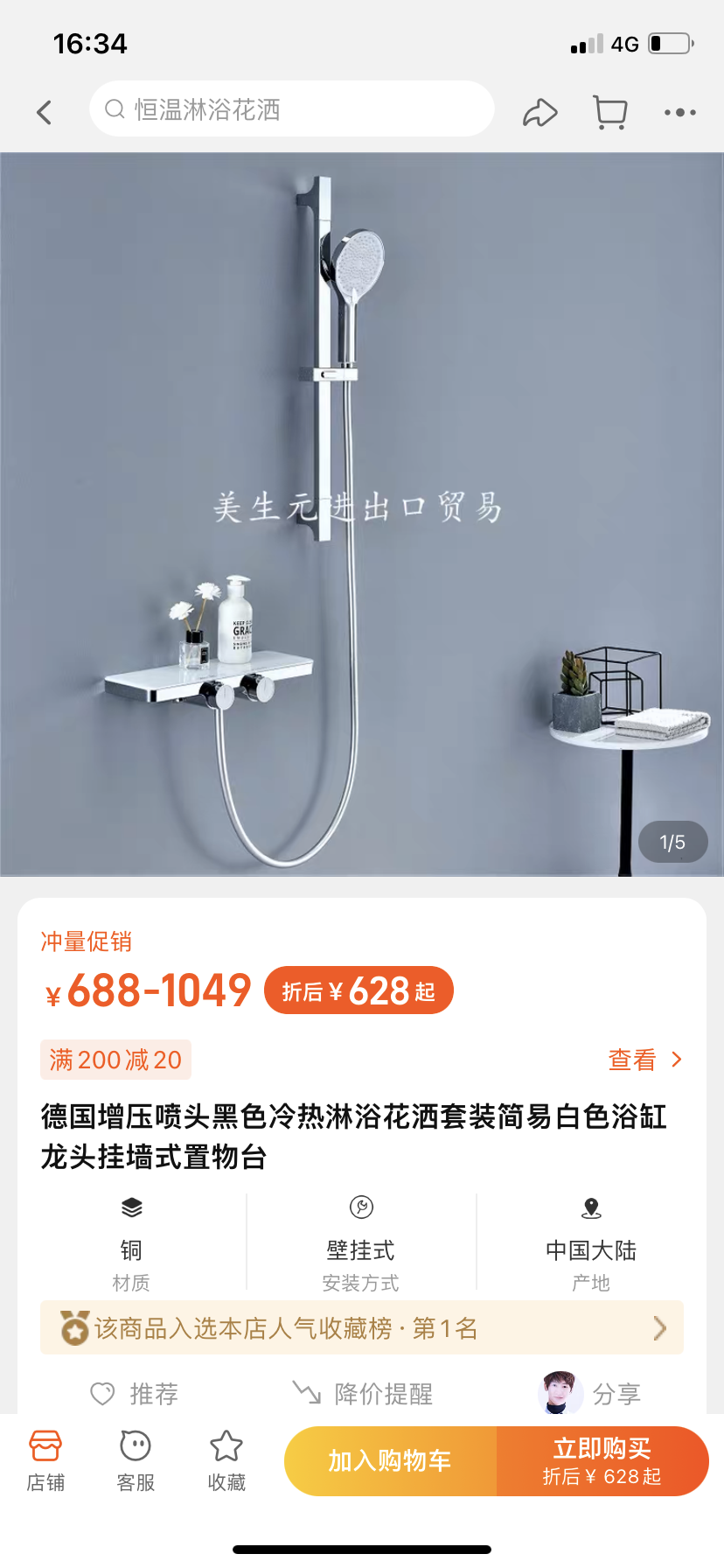This screenshot has width=724, height=1568.
Task: View the 折后¥628起 discount details
Action: (x=359, y=990)
